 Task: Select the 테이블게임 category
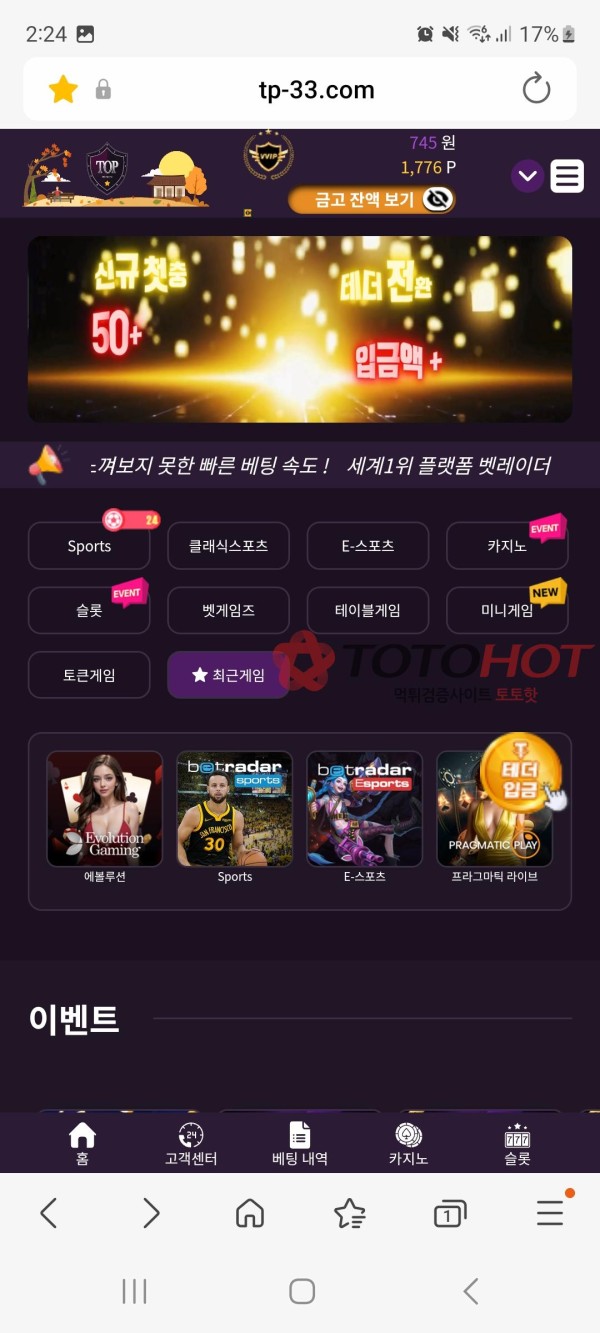click(367, 610)
